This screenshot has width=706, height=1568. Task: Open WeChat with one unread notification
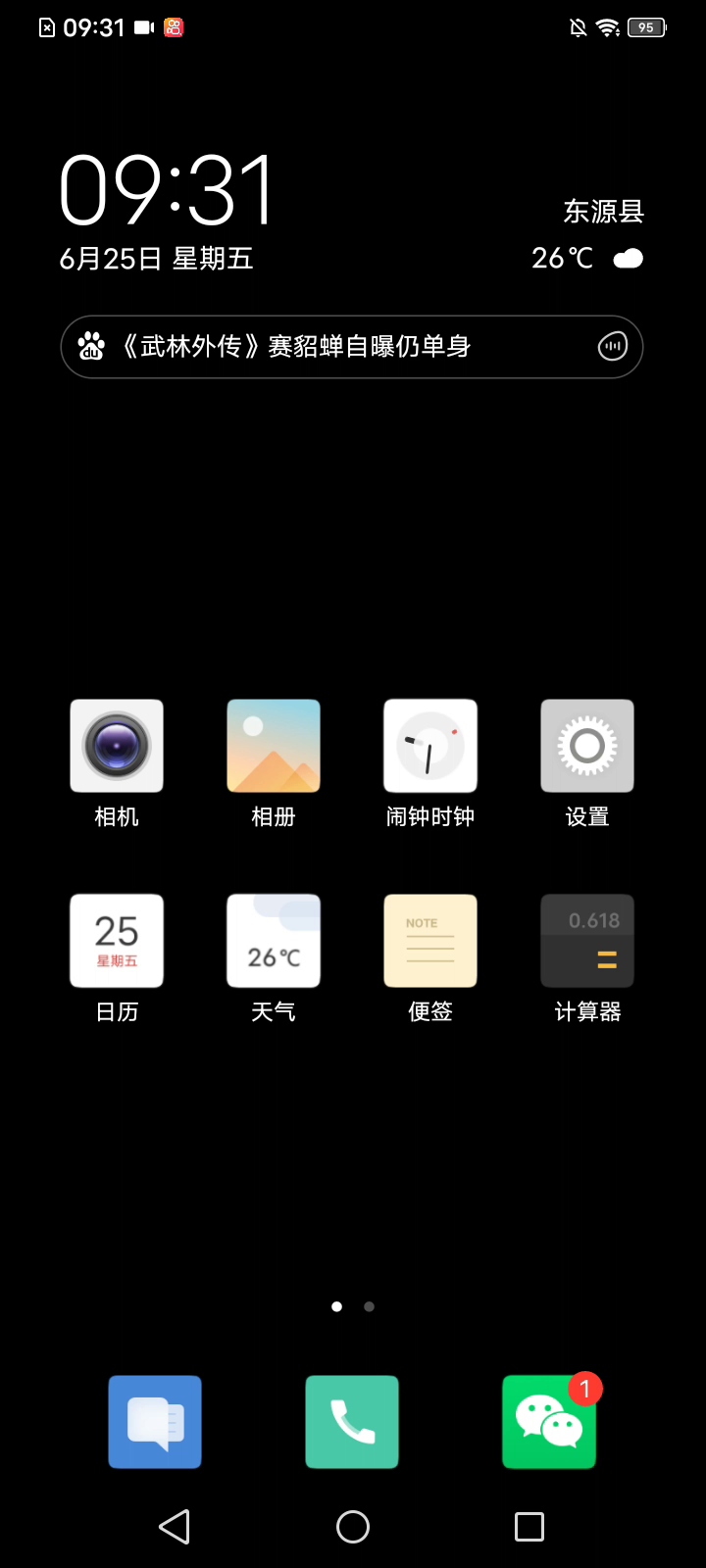(549, 1422)
